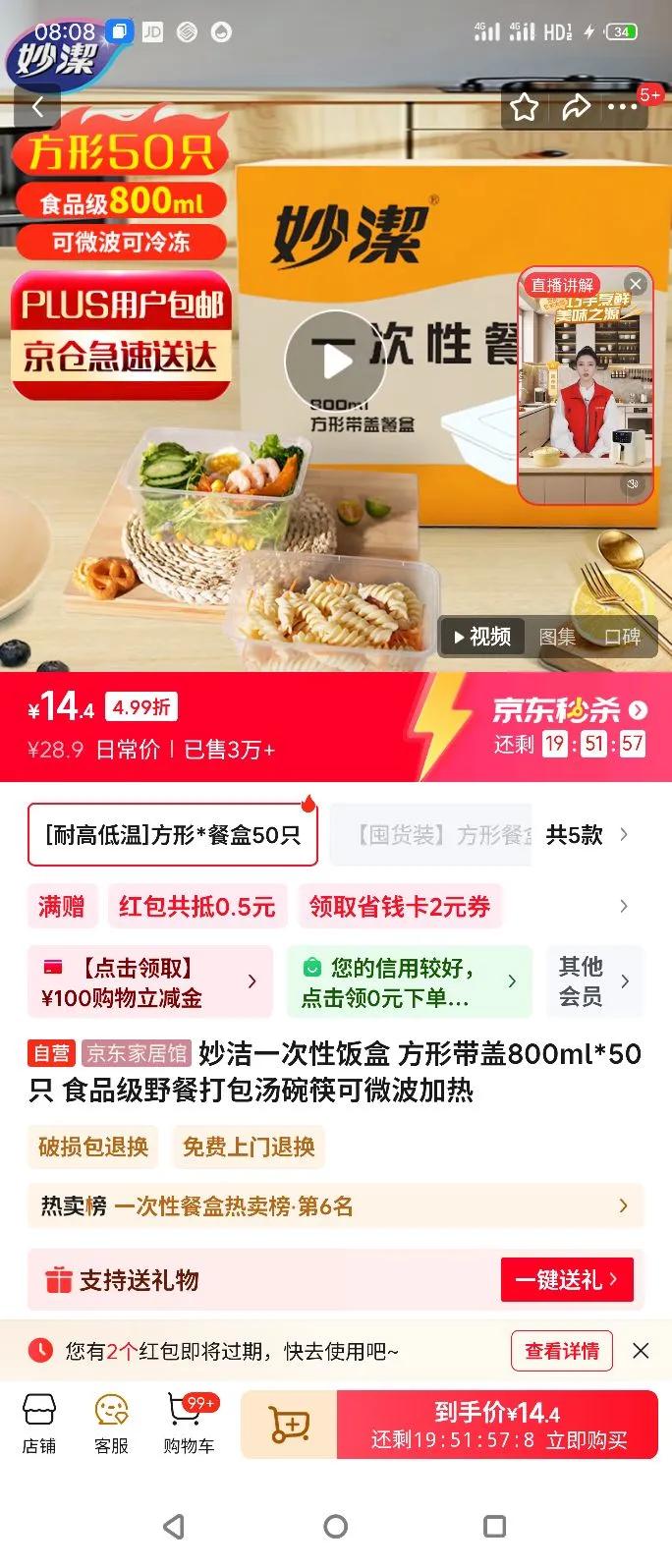Tap 立即购买 to buy now

point(497,1425)
